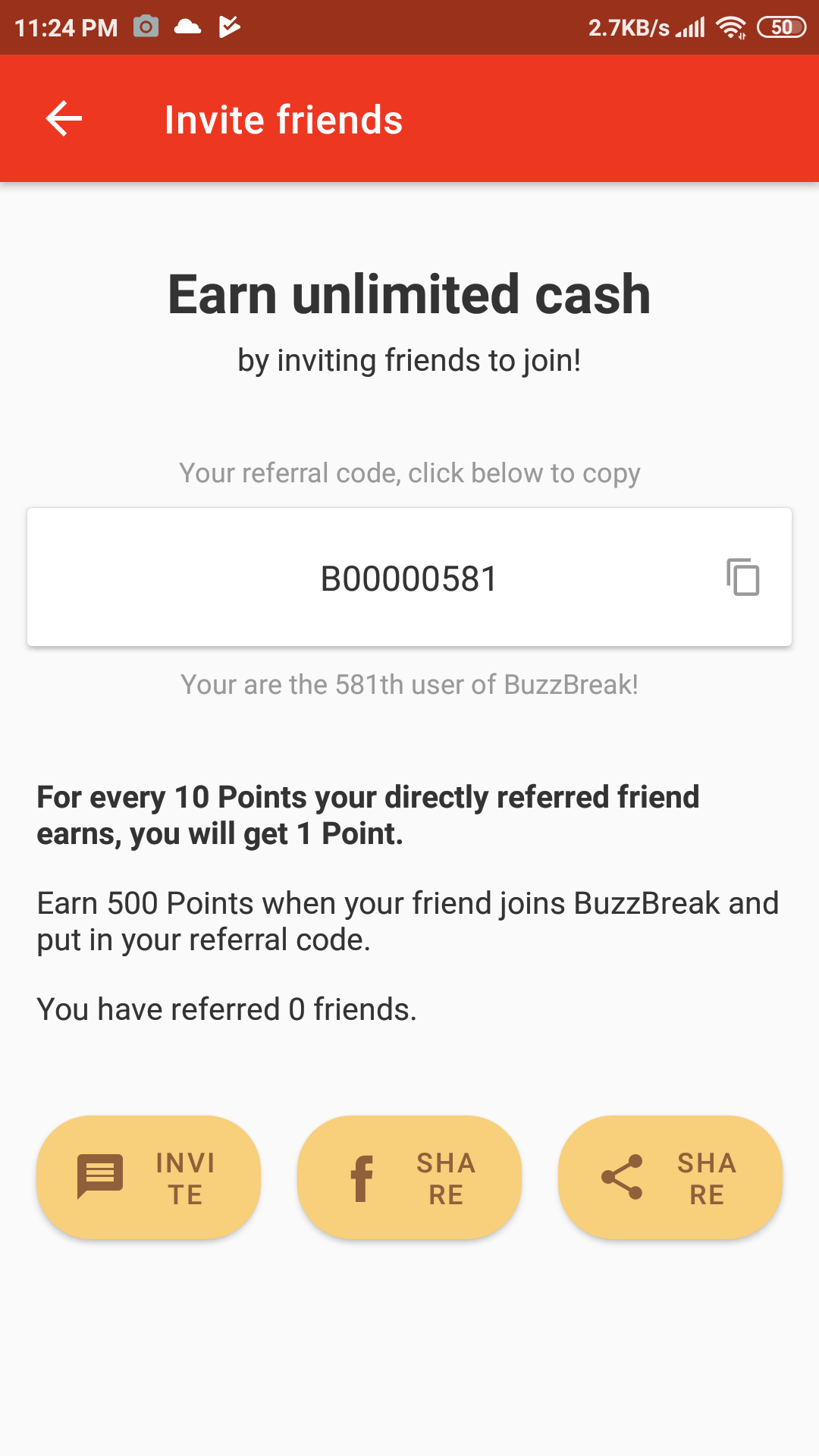Image resolution: width=819 pixels, height=1456 pixels.
Task: Copy referral code B00000581
Action: pos(742,577)
